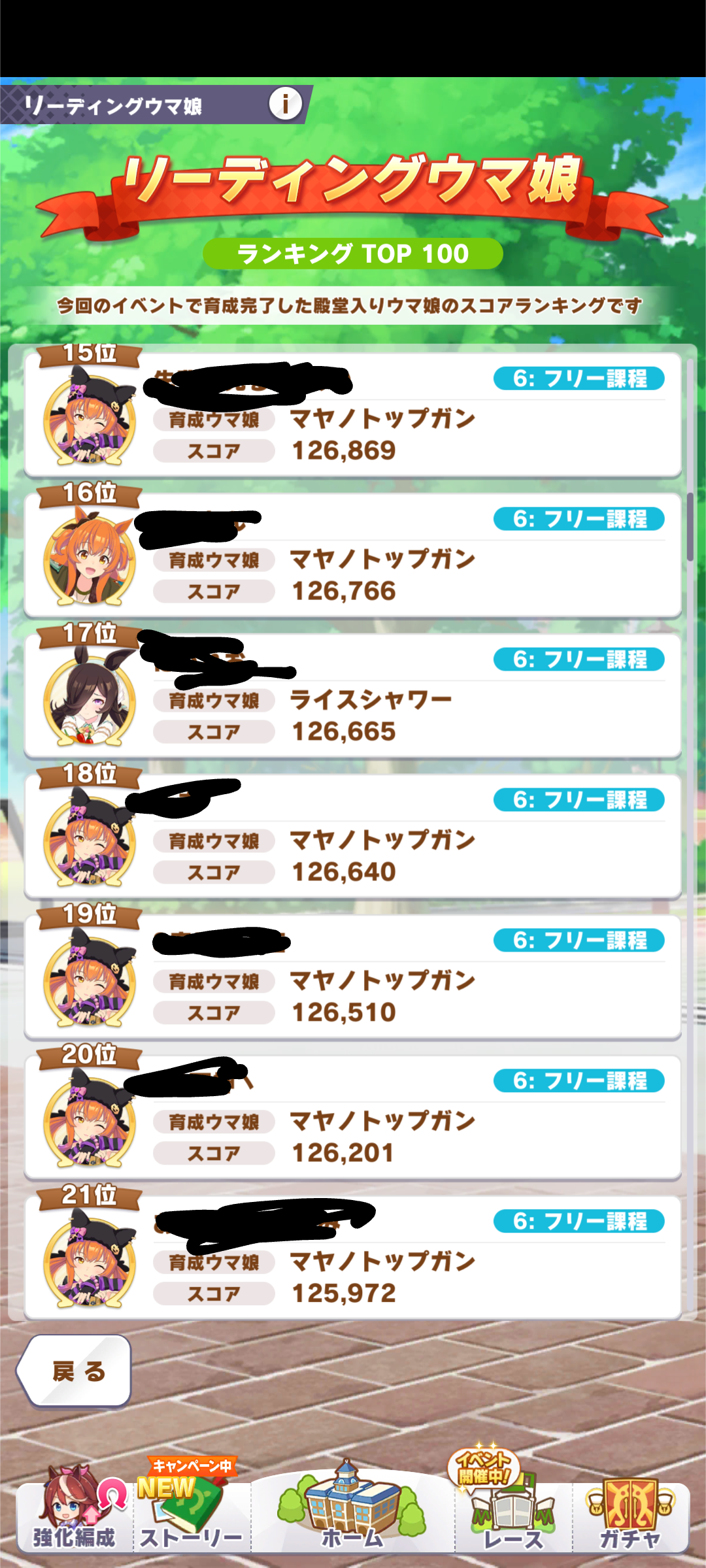Open the info icon beside リーディングウマ娘
Screen dimensions: 706x1568
pyautogui.click(x=285, y=104)
